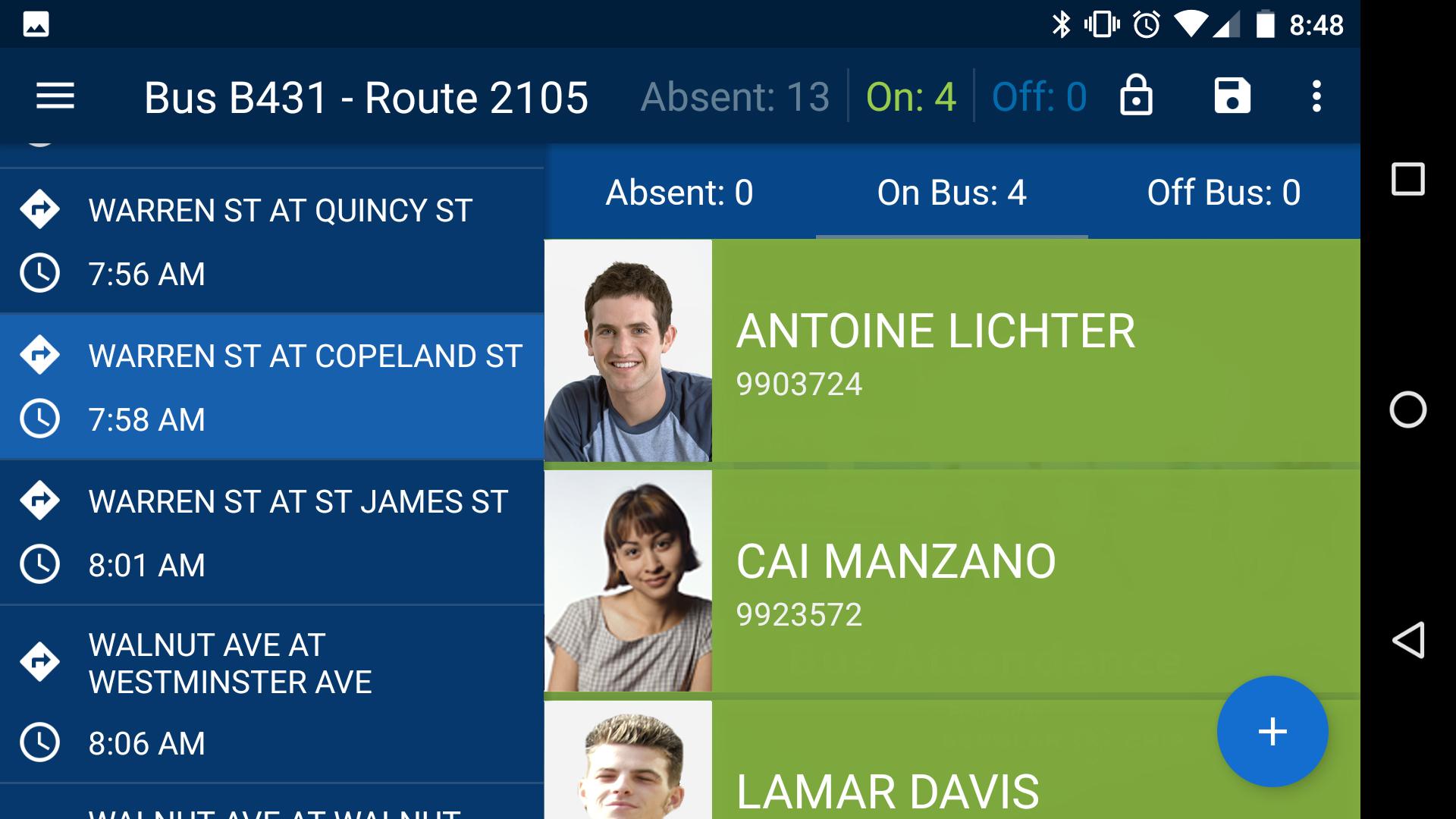Select Walnut Ave at Westminster Ave stop
1456x819 pixels.
click(x=271, y=693)
